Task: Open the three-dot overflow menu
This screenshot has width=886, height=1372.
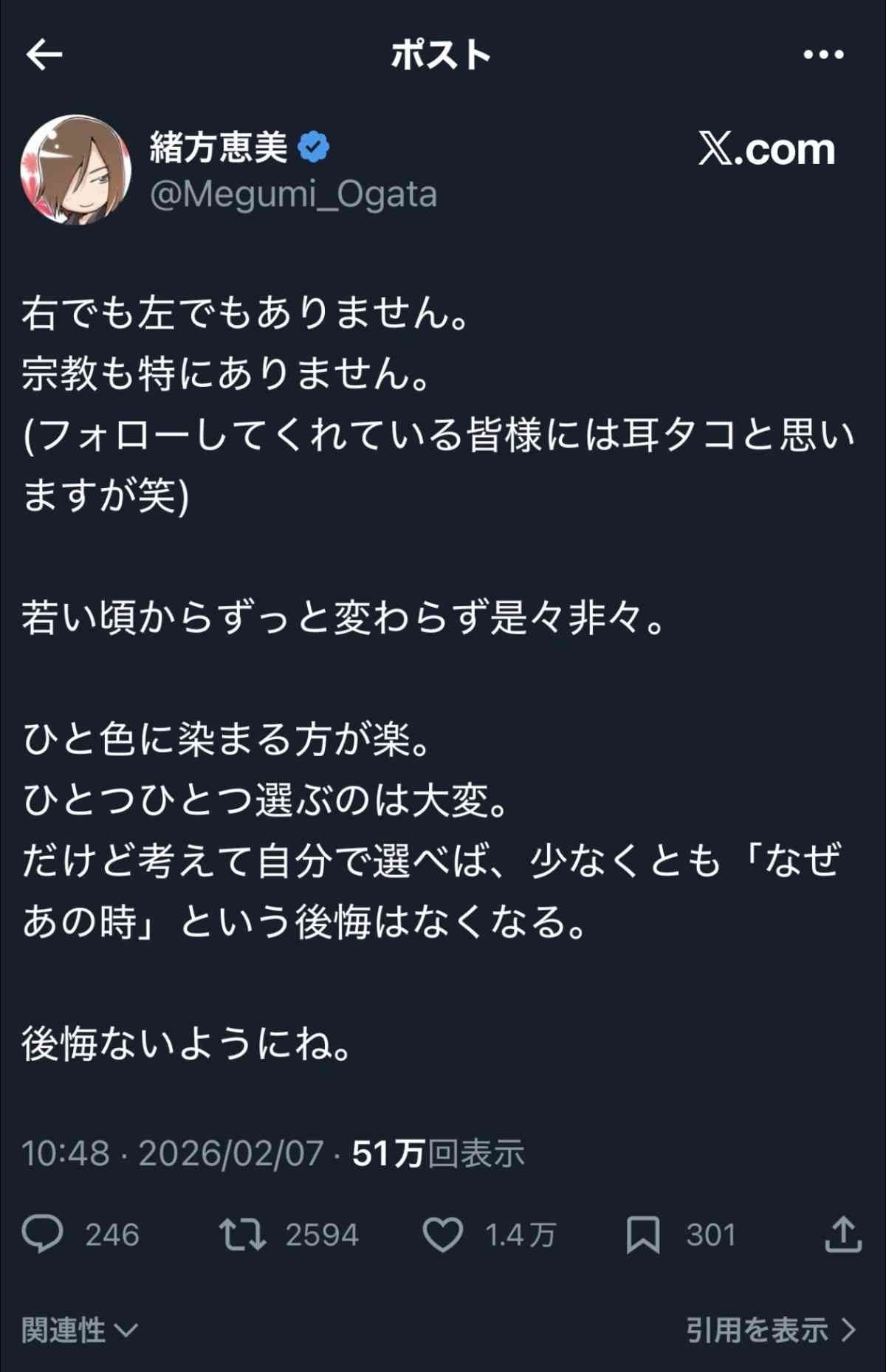Action: click(823, 55)
